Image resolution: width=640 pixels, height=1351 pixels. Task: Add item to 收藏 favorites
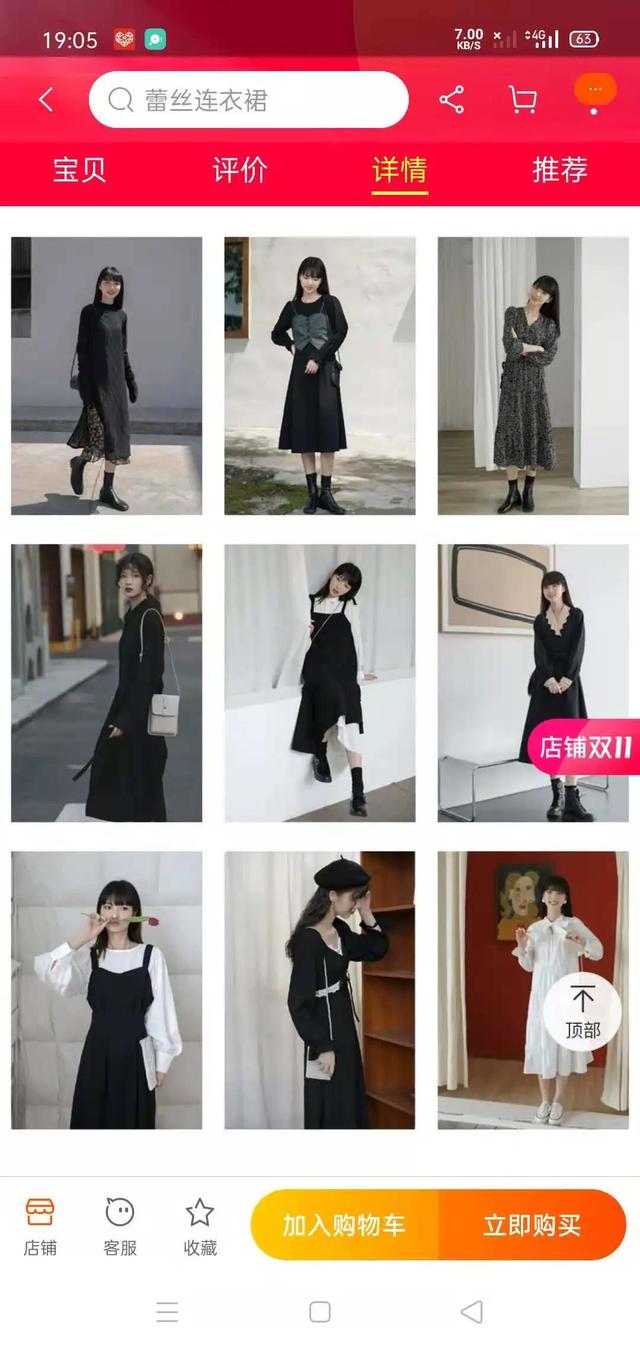200,1227
